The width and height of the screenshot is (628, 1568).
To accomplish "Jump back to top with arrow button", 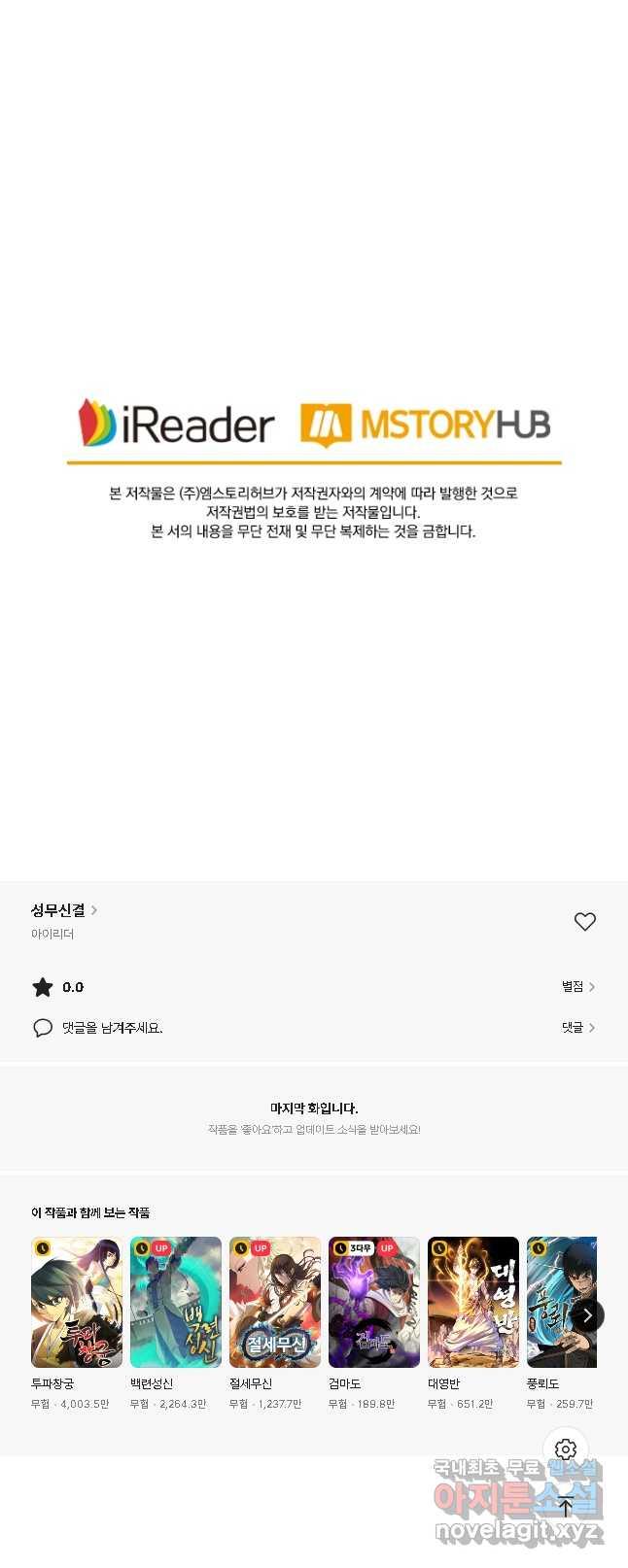I will (566, 1507).
